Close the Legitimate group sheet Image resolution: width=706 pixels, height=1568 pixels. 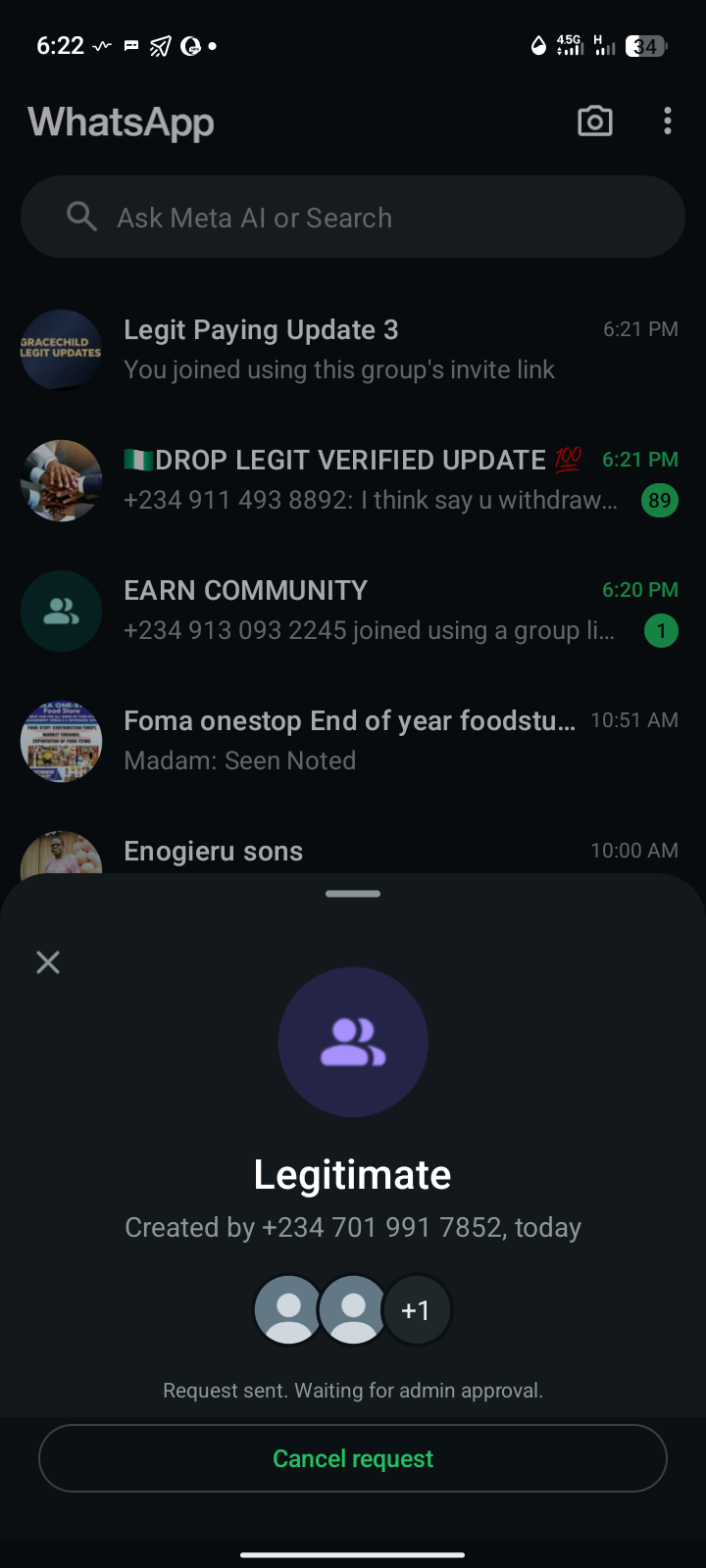tap(48, 962)
